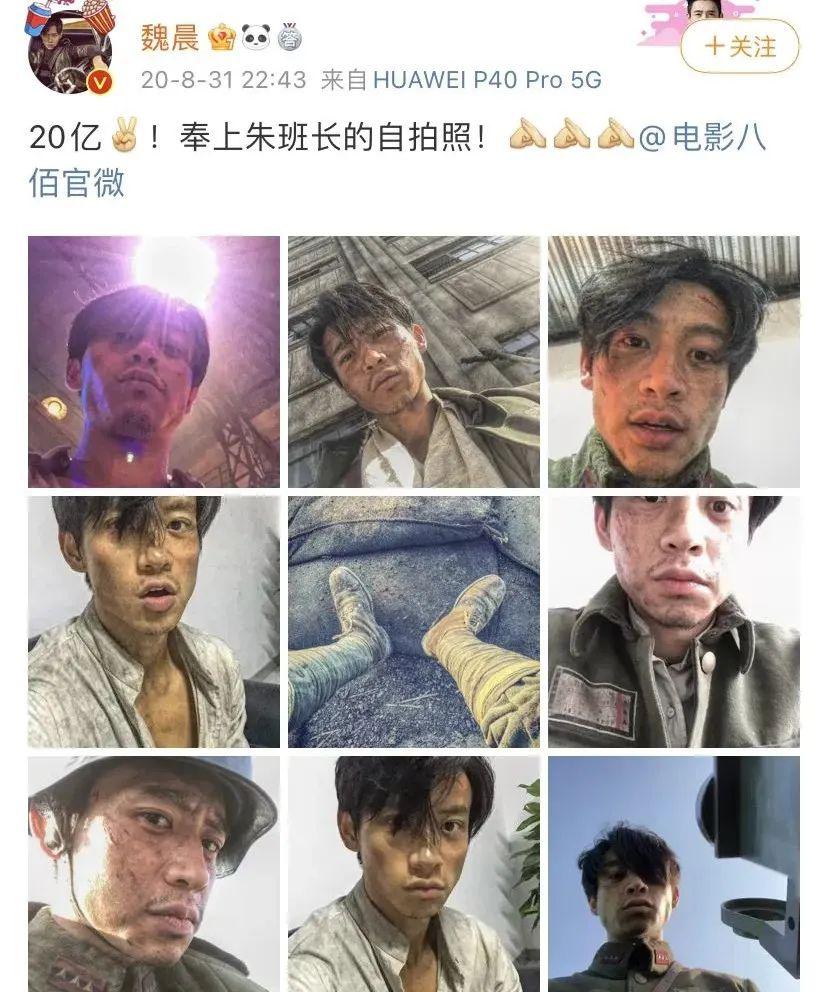Open the selfie with the steel helmet
Screen dimensions: 828x992
tap(154, 874)
